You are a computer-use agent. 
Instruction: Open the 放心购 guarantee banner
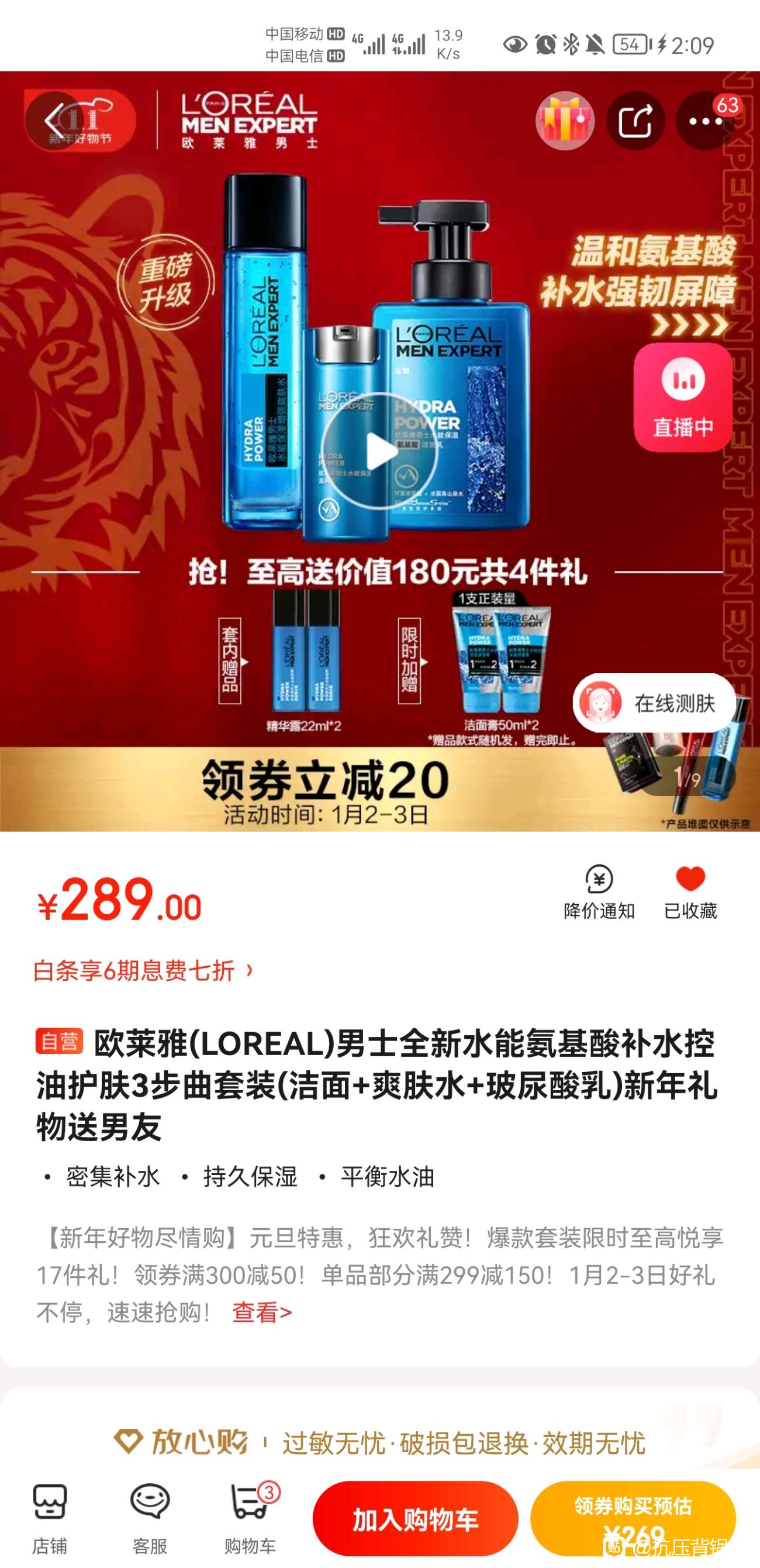379,1443
